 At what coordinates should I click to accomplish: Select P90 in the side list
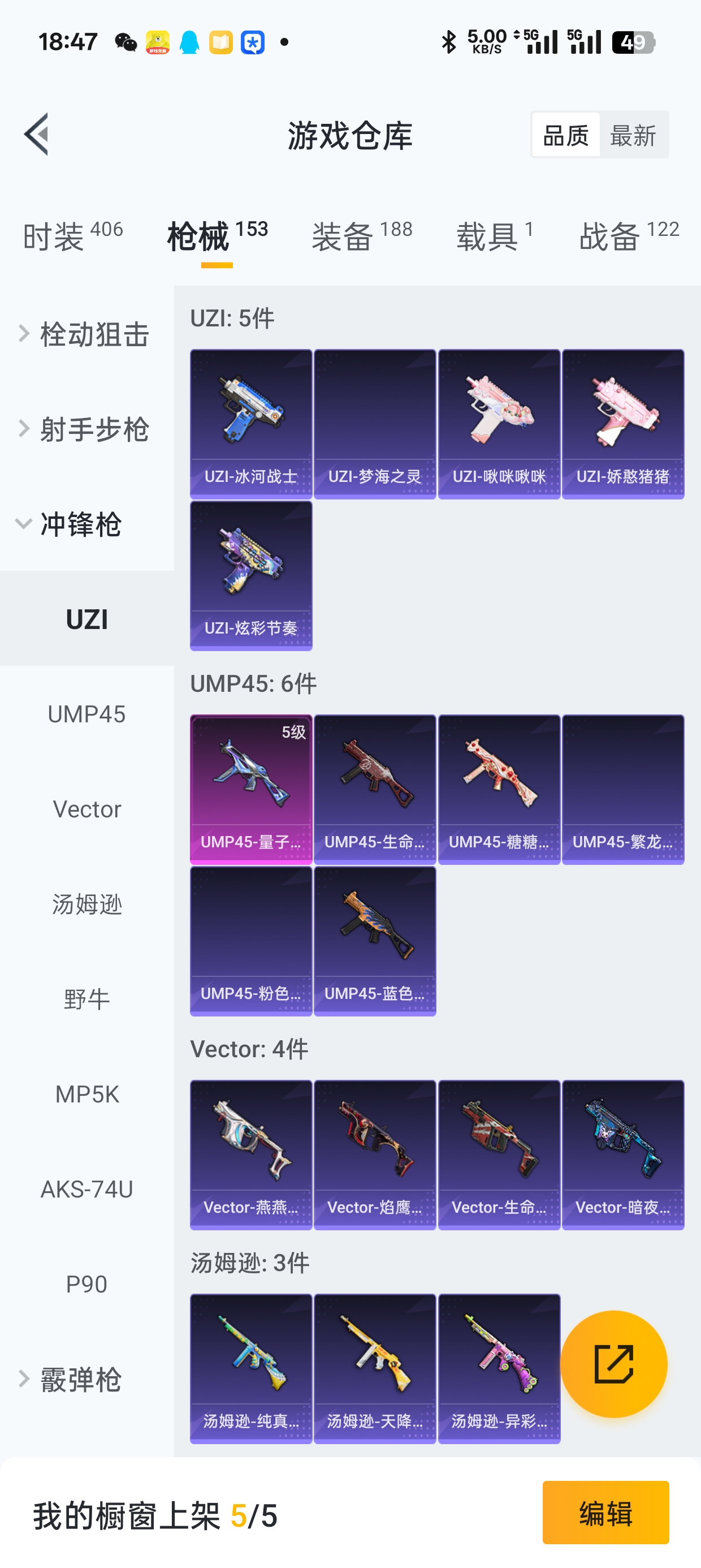click(x=86, y=1283)
